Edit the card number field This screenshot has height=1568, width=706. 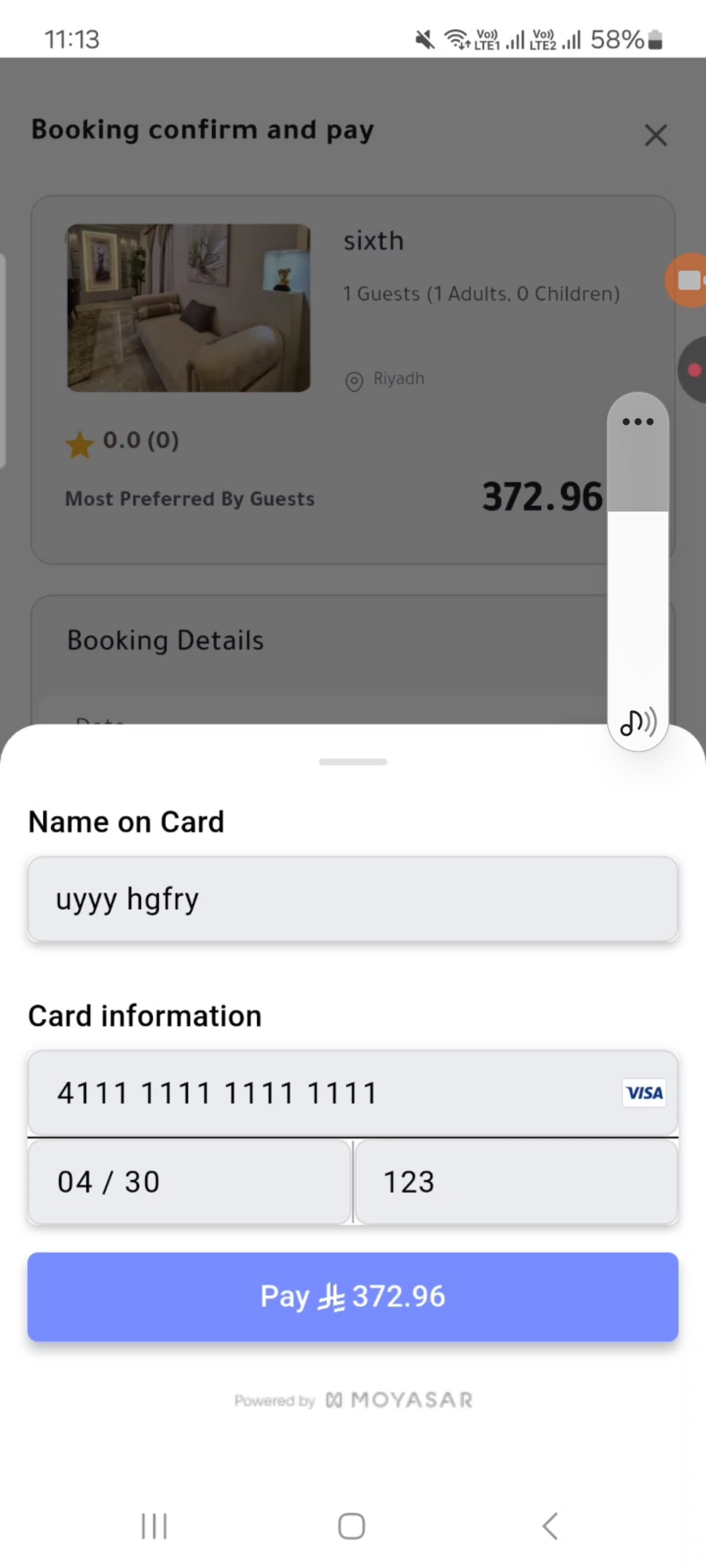353,1093
